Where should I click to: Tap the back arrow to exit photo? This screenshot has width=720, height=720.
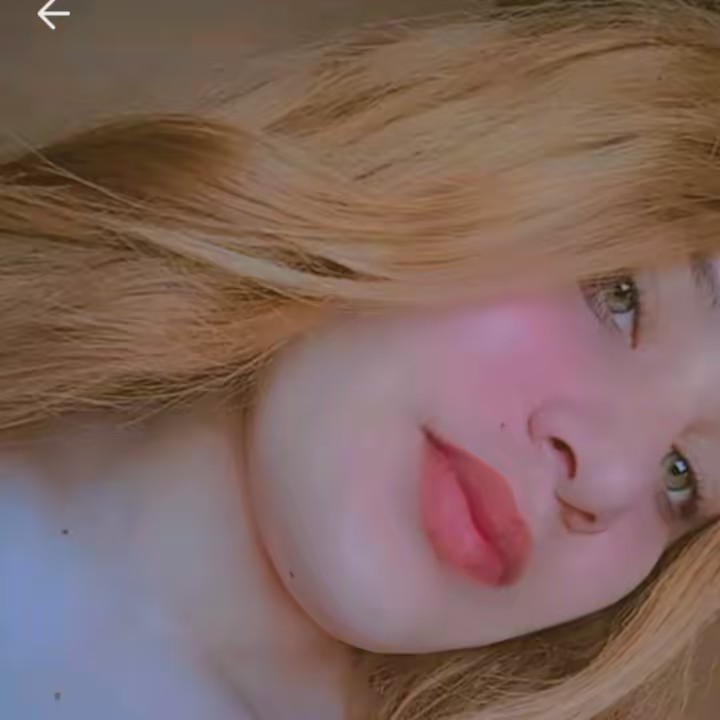[53, 14]
